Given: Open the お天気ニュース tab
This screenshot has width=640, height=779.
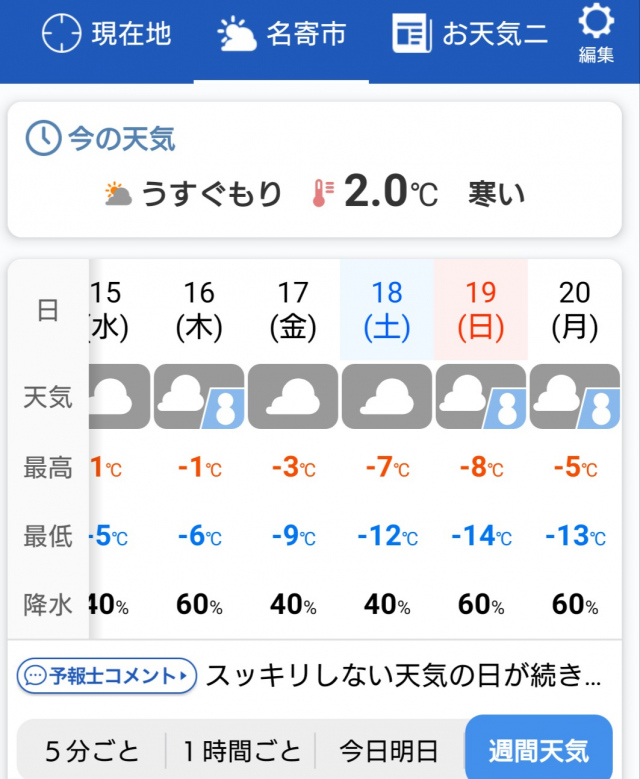Looking at the screenshot, I should pyautogui.click(x=470, y=34).
